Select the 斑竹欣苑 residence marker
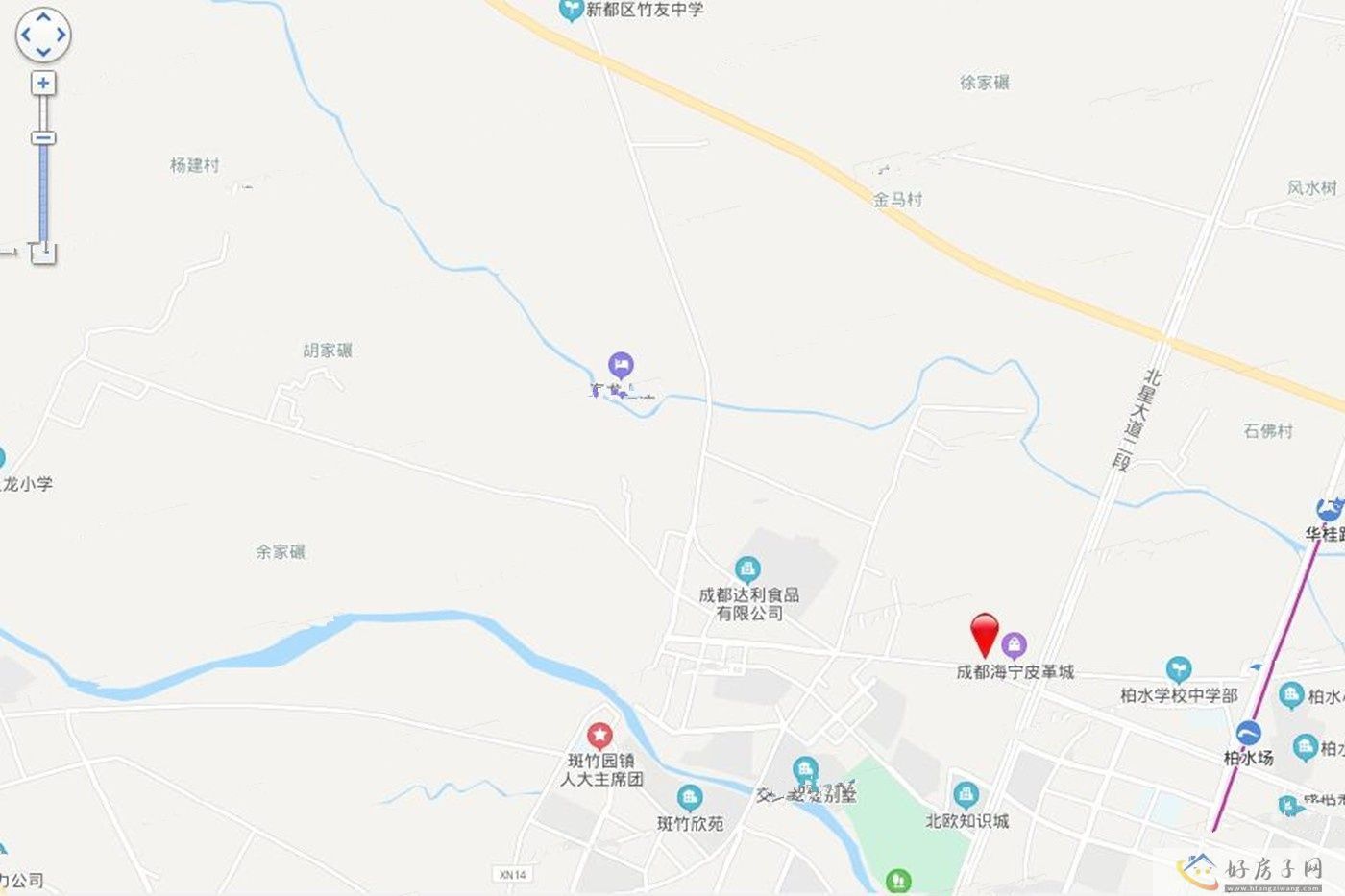This screenshot has height=896, width=1345. [x=690, y=798]
